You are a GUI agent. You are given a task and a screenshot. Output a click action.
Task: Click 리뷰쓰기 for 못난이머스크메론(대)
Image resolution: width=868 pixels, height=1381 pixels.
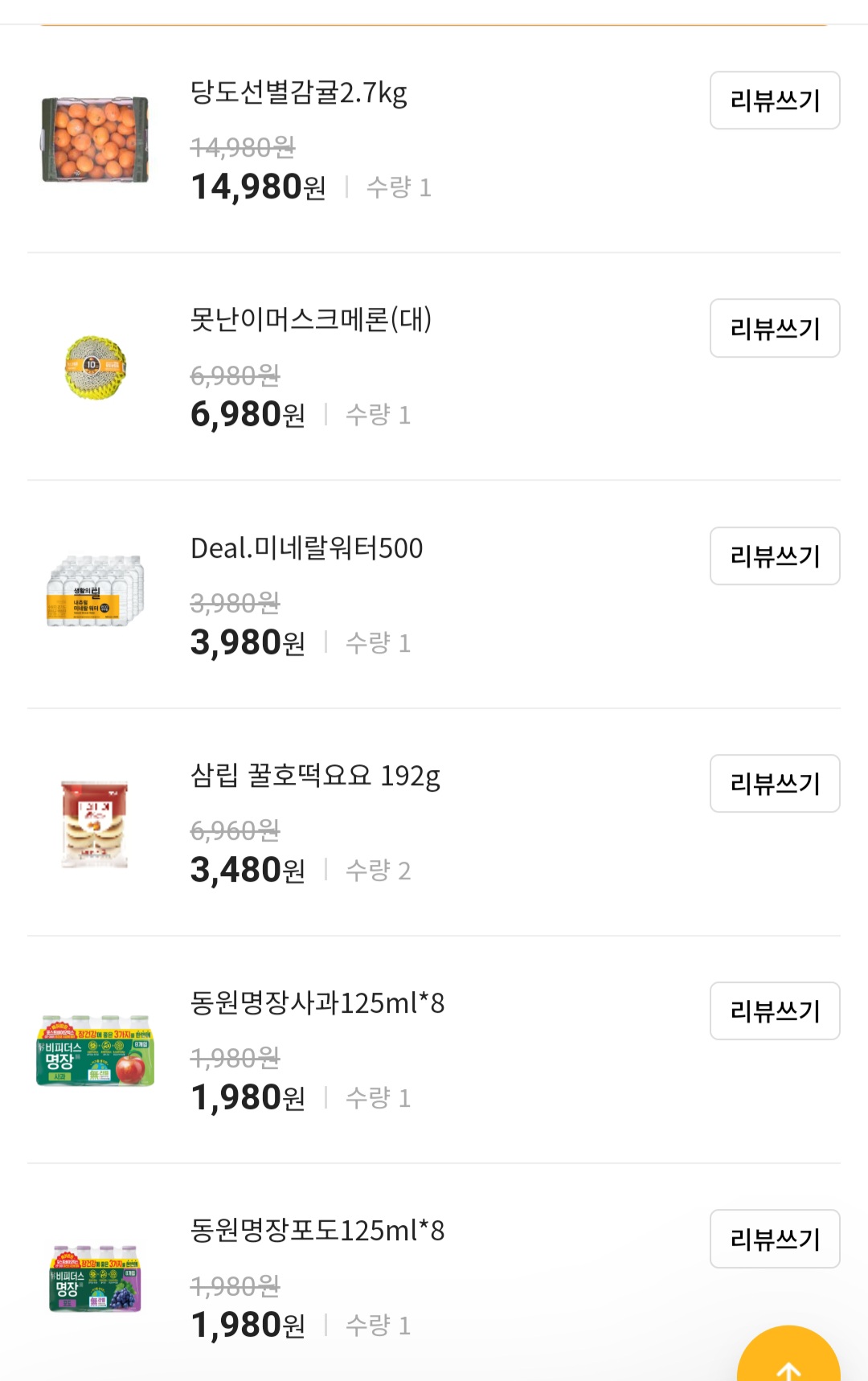pos(774,328)
